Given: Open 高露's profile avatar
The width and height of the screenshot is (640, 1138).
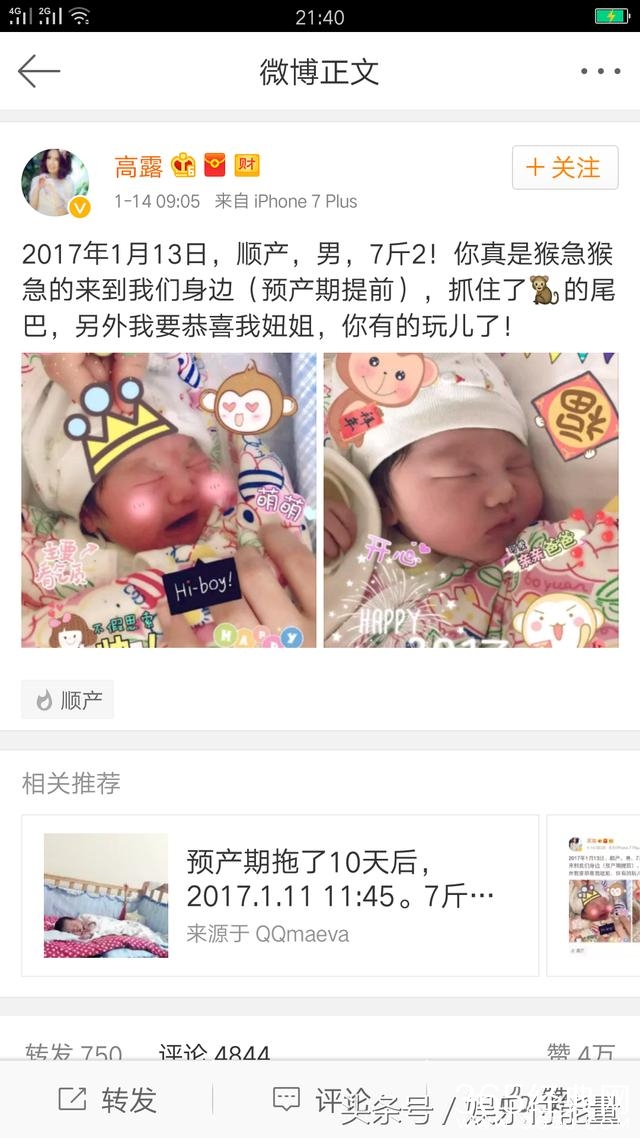Looking at the screenshot, I should tap(55, 183).
